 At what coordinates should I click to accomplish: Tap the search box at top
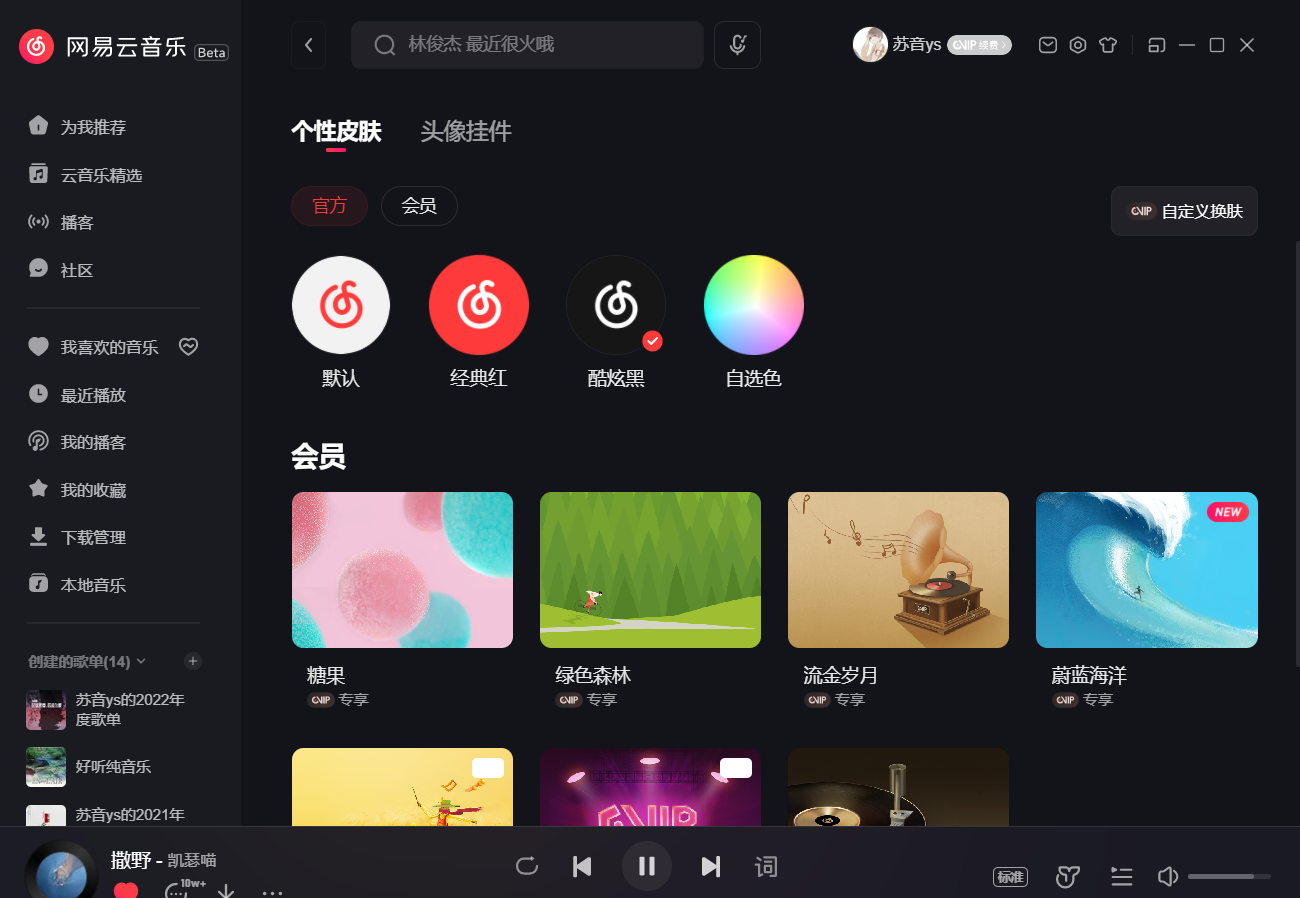pyautogui.click(x=527, y=45)
